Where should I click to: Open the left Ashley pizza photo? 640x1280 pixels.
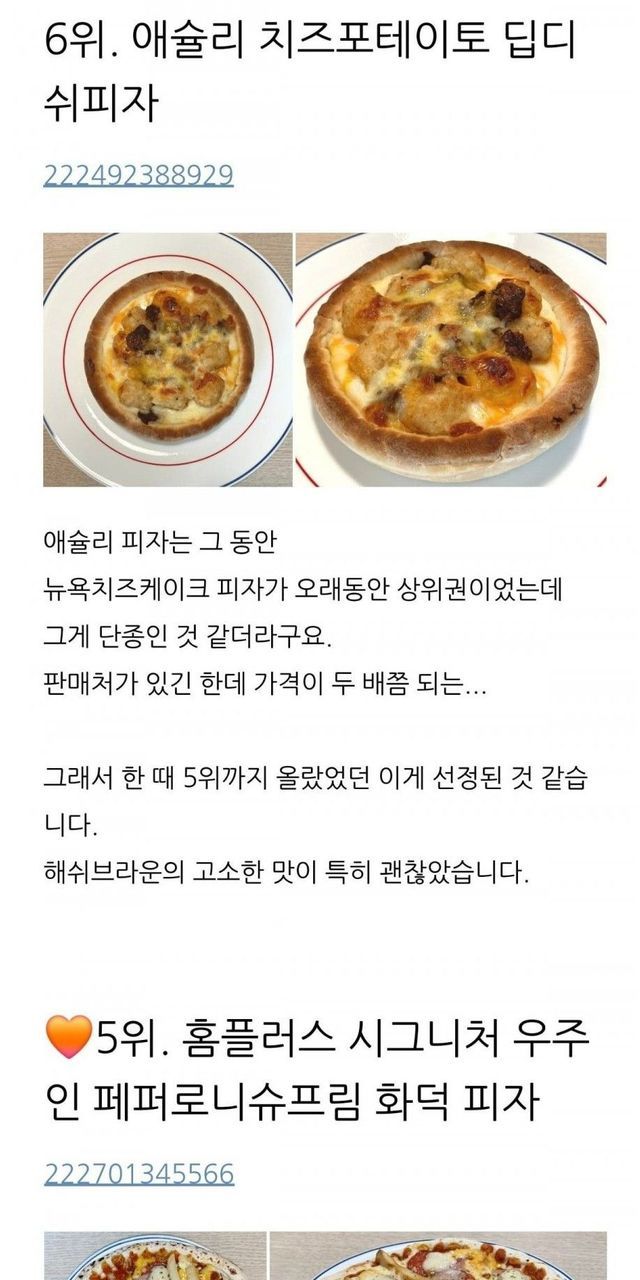168,360
